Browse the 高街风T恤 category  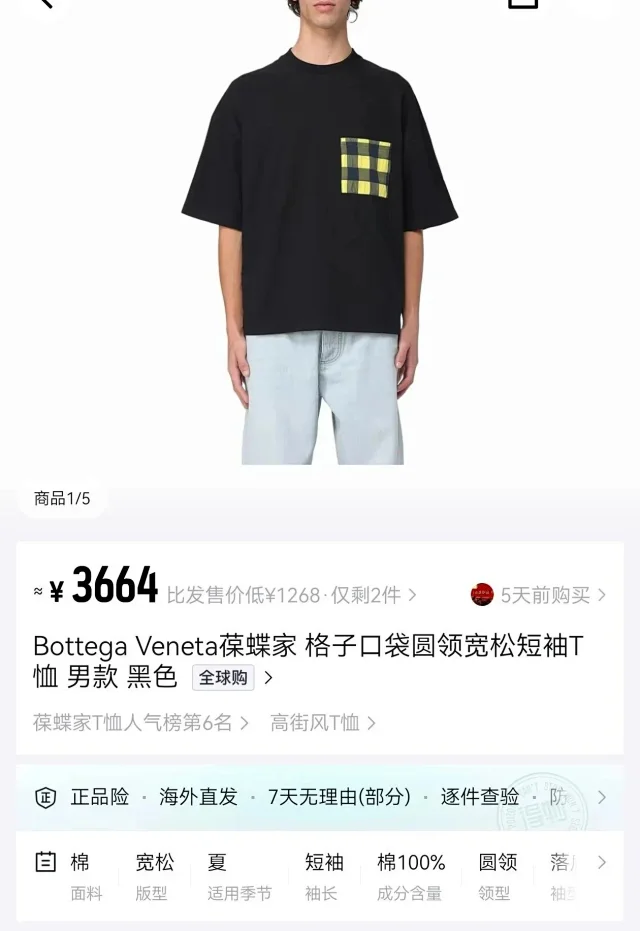click(322, 722)
